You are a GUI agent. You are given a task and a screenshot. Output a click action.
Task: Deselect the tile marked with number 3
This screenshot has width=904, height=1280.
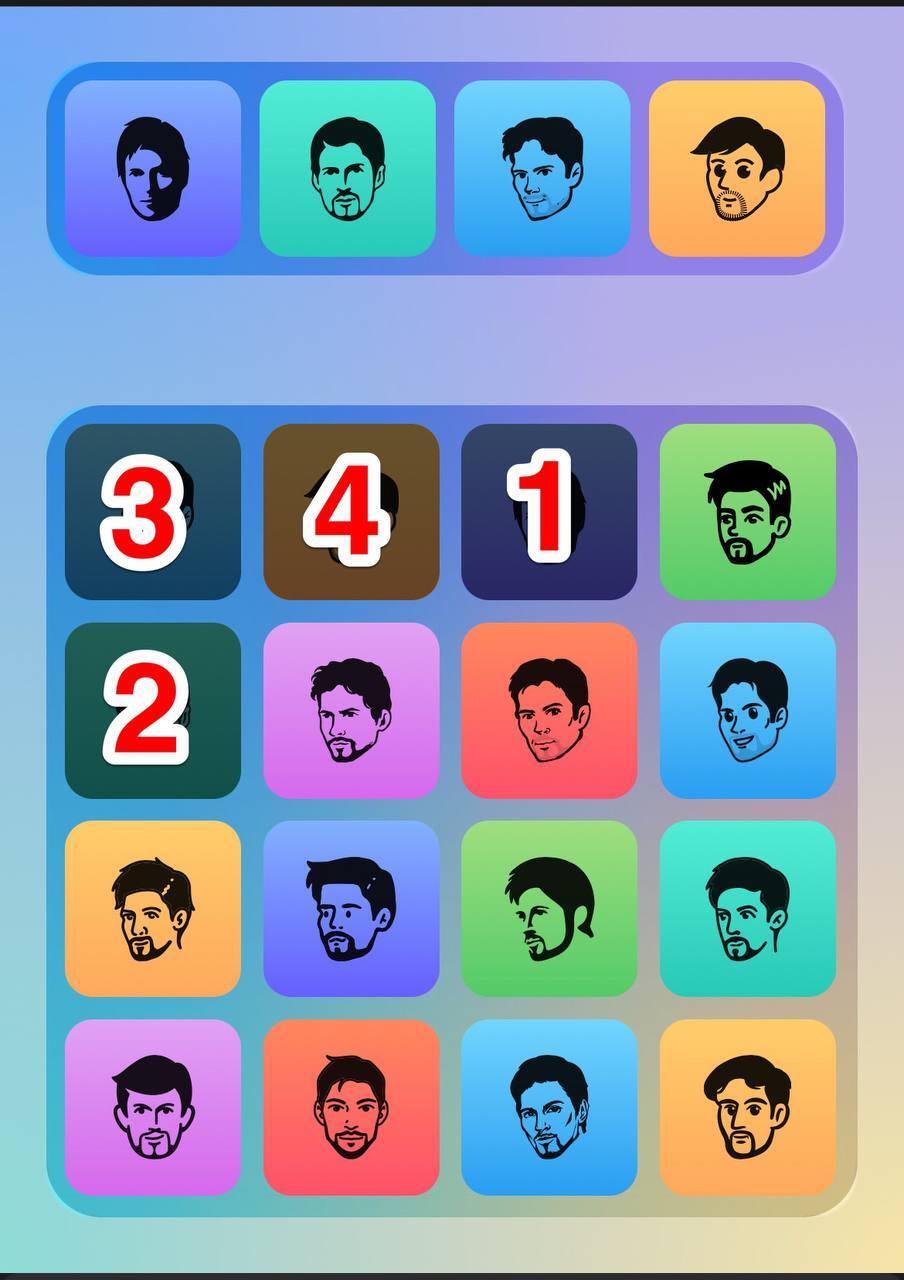pos(153,512)
